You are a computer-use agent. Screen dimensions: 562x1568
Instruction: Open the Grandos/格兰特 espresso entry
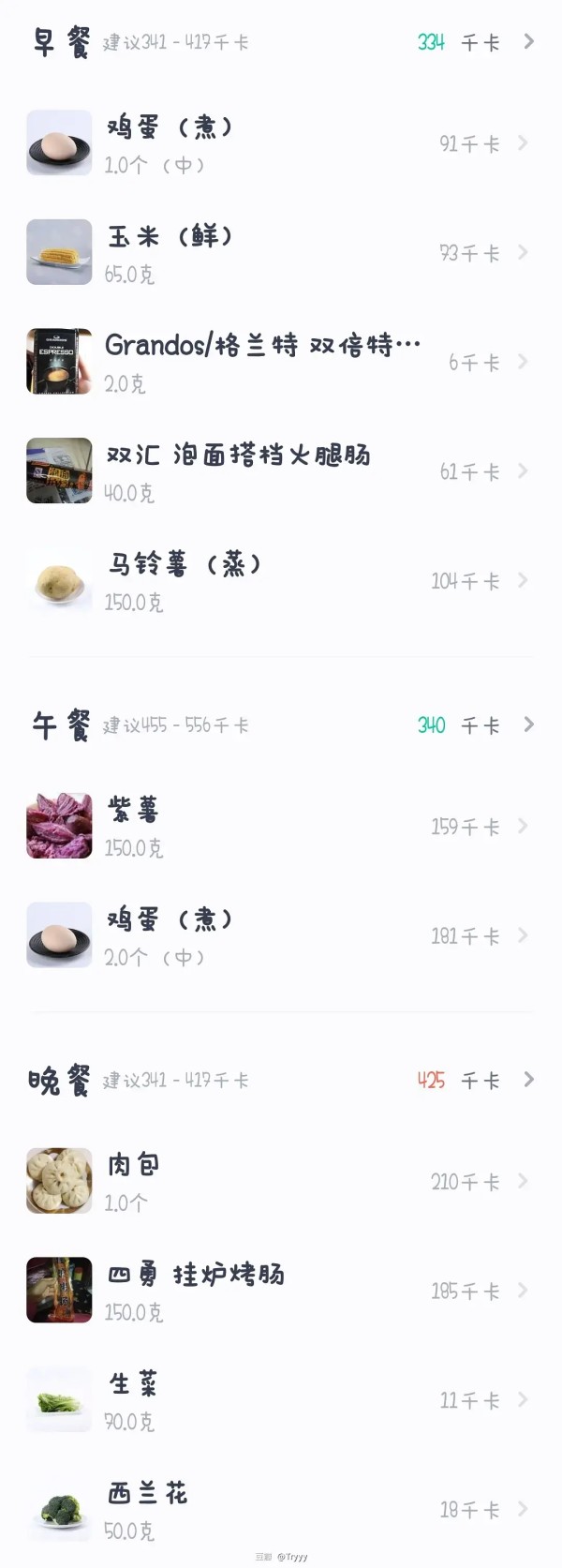[x=281, y=362]
